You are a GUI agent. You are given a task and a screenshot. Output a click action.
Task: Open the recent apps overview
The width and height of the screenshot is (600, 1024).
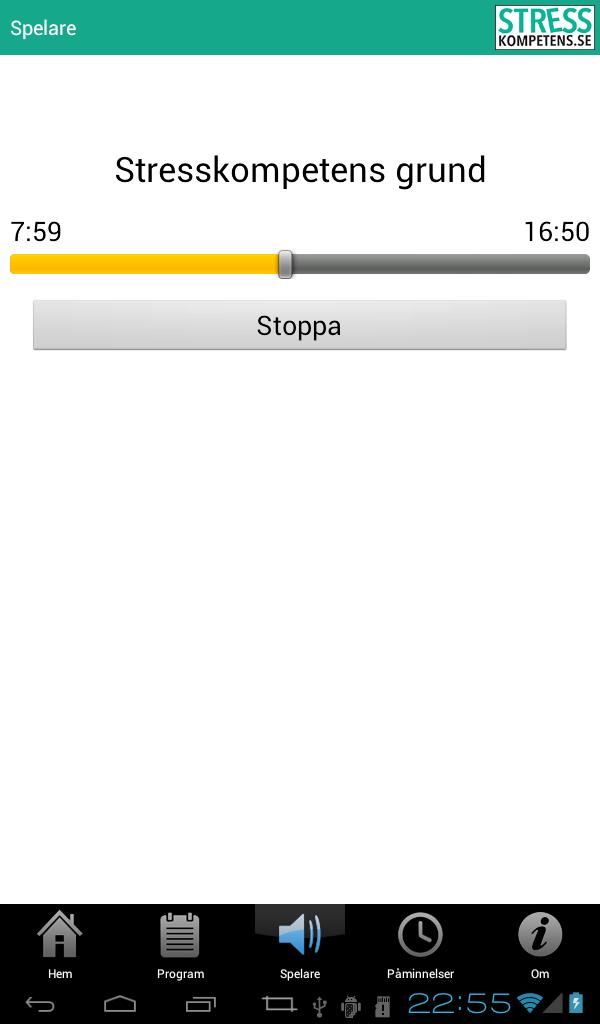(x=200, y=1003)
